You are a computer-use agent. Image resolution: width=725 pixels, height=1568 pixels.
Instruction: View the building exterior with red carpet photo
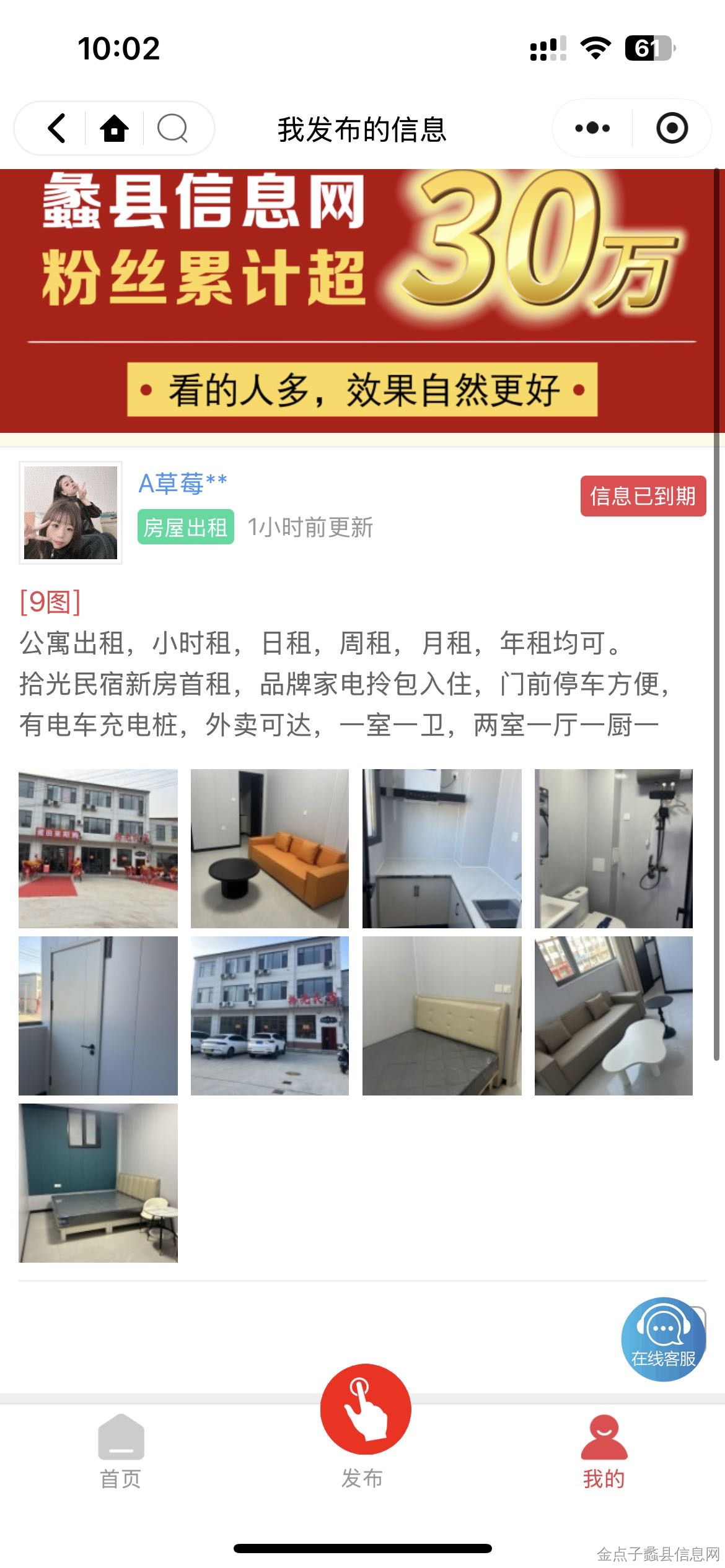[x=98, y=848]
